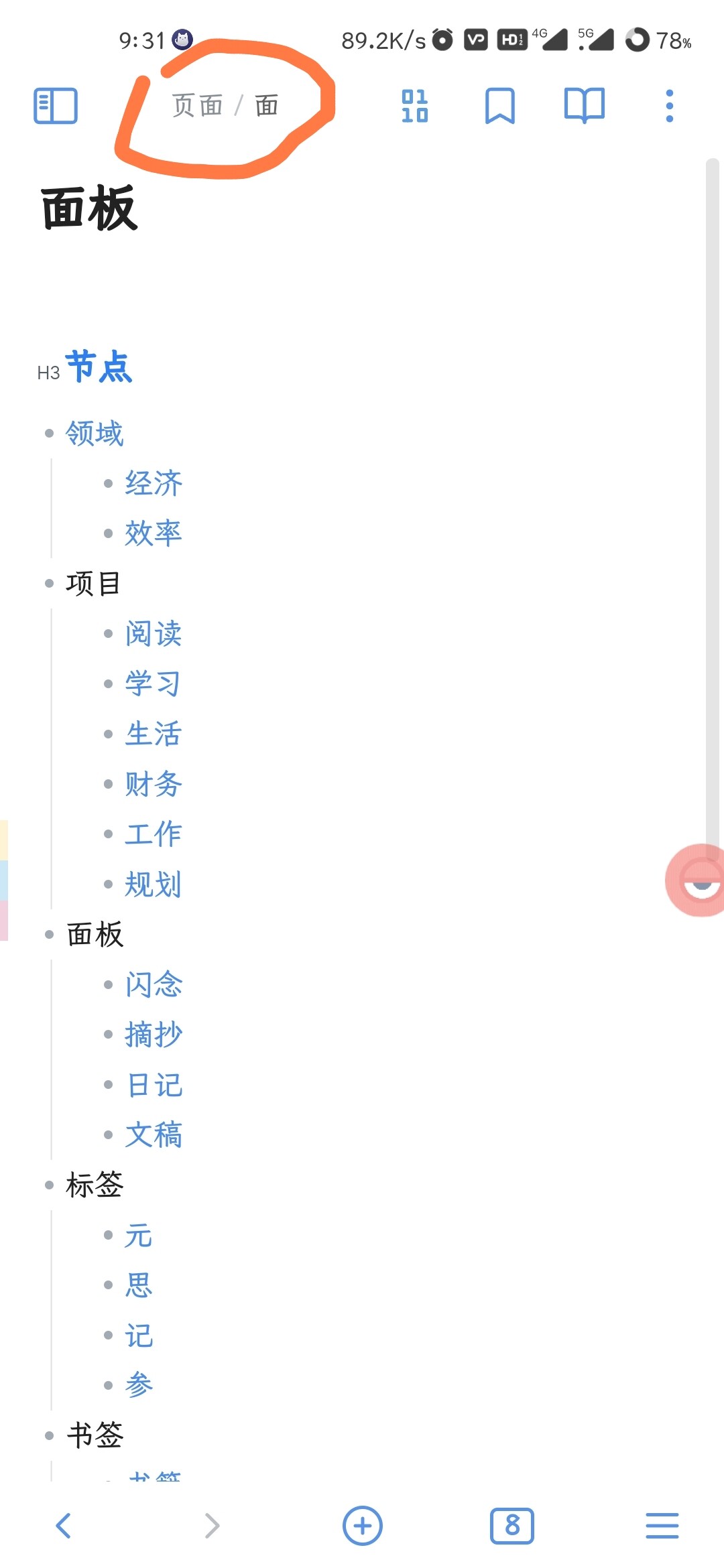The width and height of the screenshot is (724, 1568).
Task: Open the 学习 link
Action: pyautogui.click(x=154, y=683)
